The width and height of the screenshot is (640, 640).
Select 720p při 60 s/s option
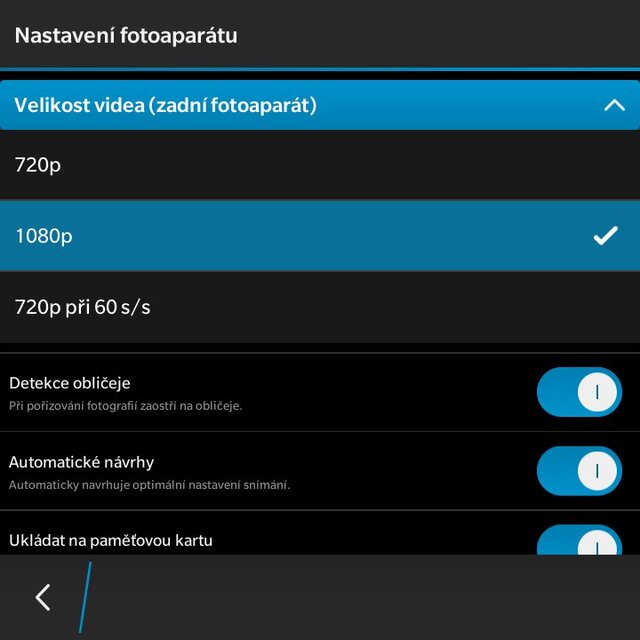320,307
